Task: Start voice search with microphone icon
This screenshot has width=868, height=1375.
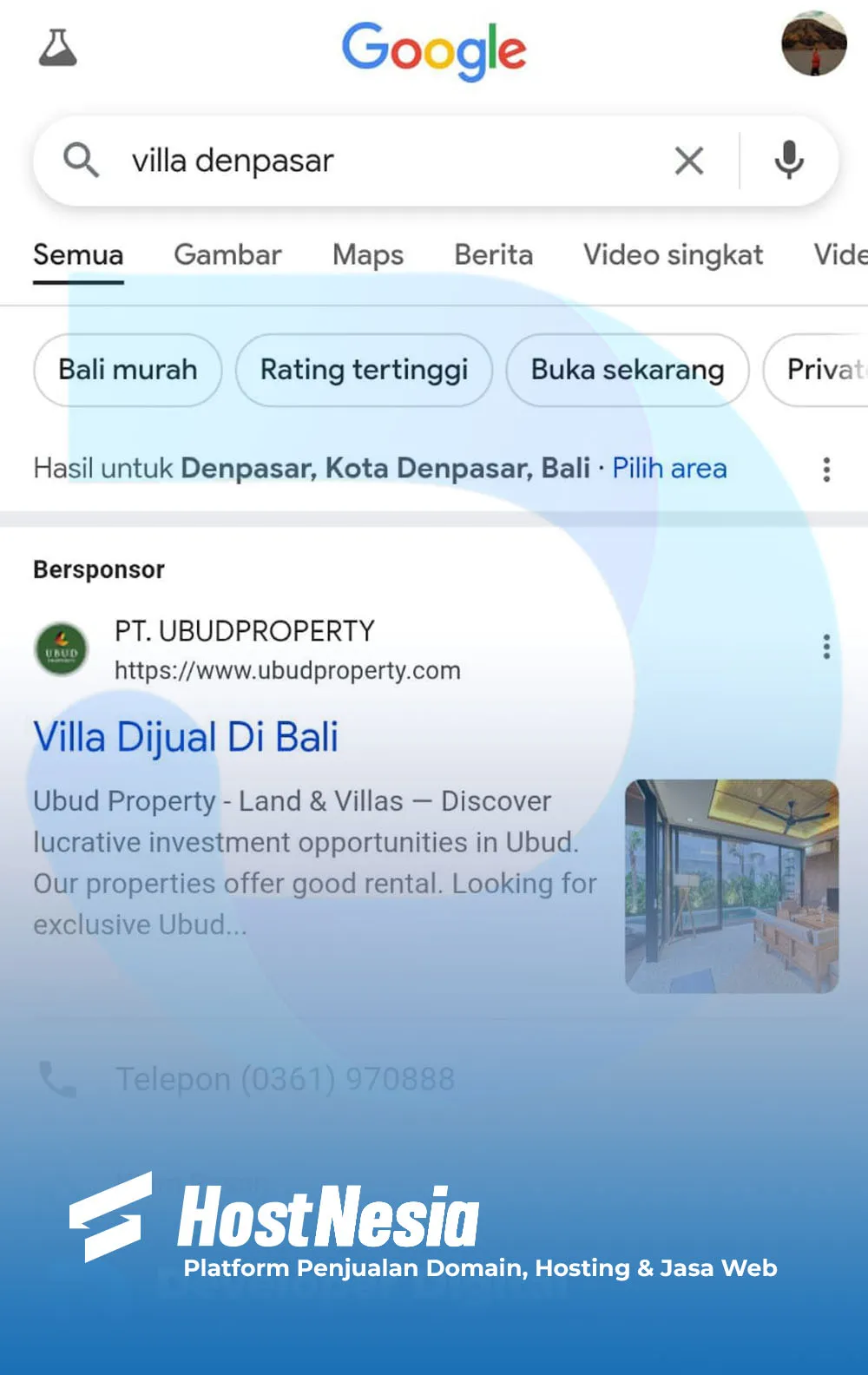Action: click(x=788, y=160)
